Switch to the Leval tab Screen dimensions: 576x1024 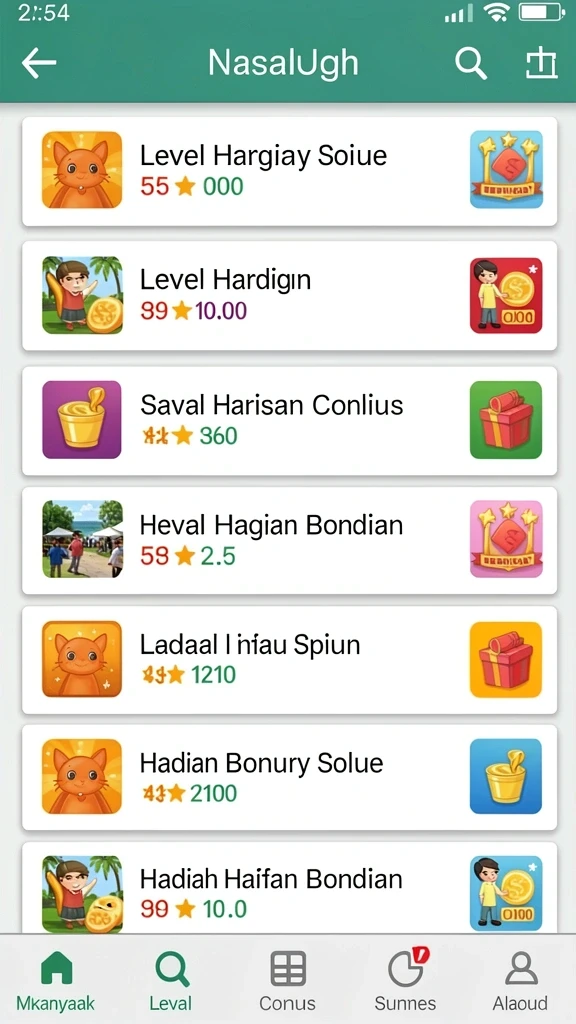[171, 981]
